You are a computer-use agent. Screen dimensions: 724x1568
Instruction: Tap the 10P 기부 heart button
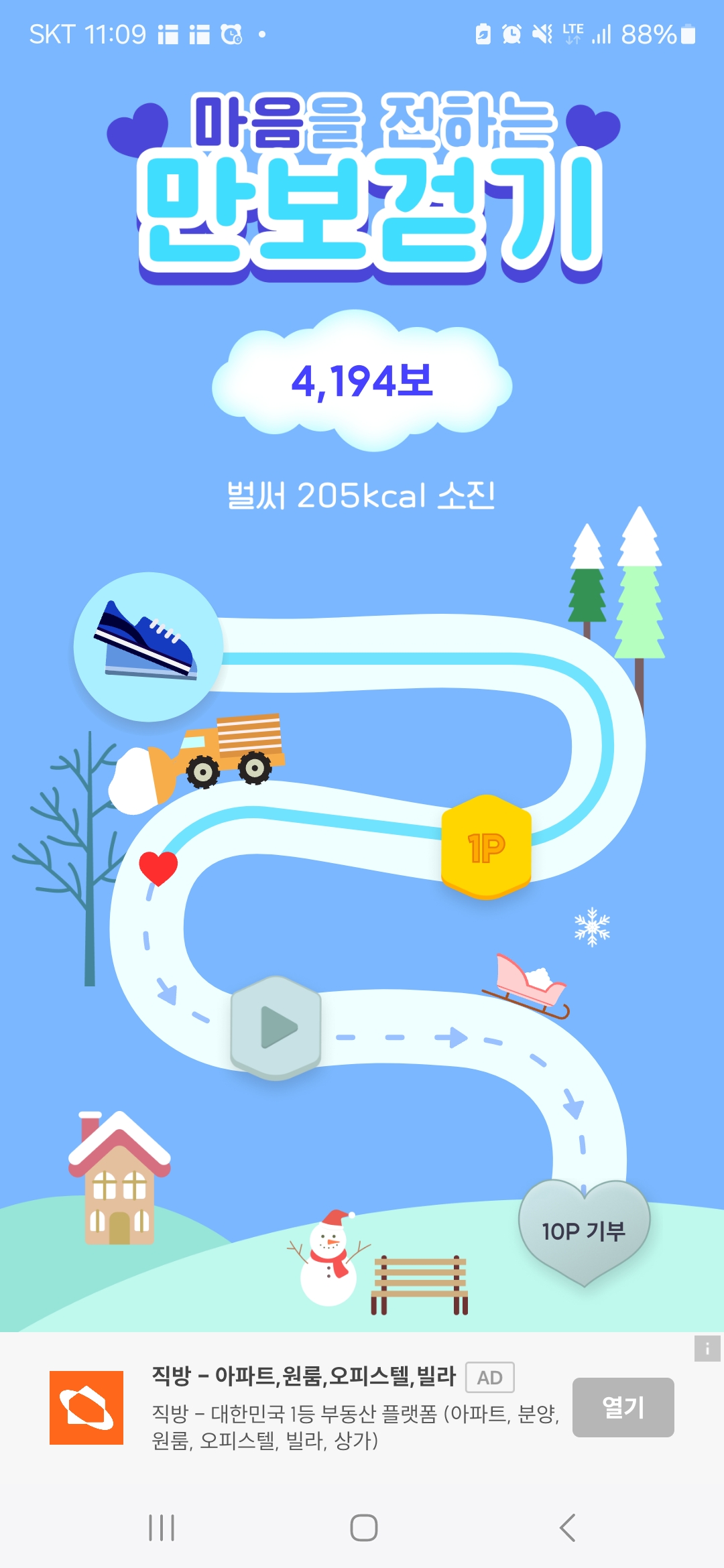584,1230
